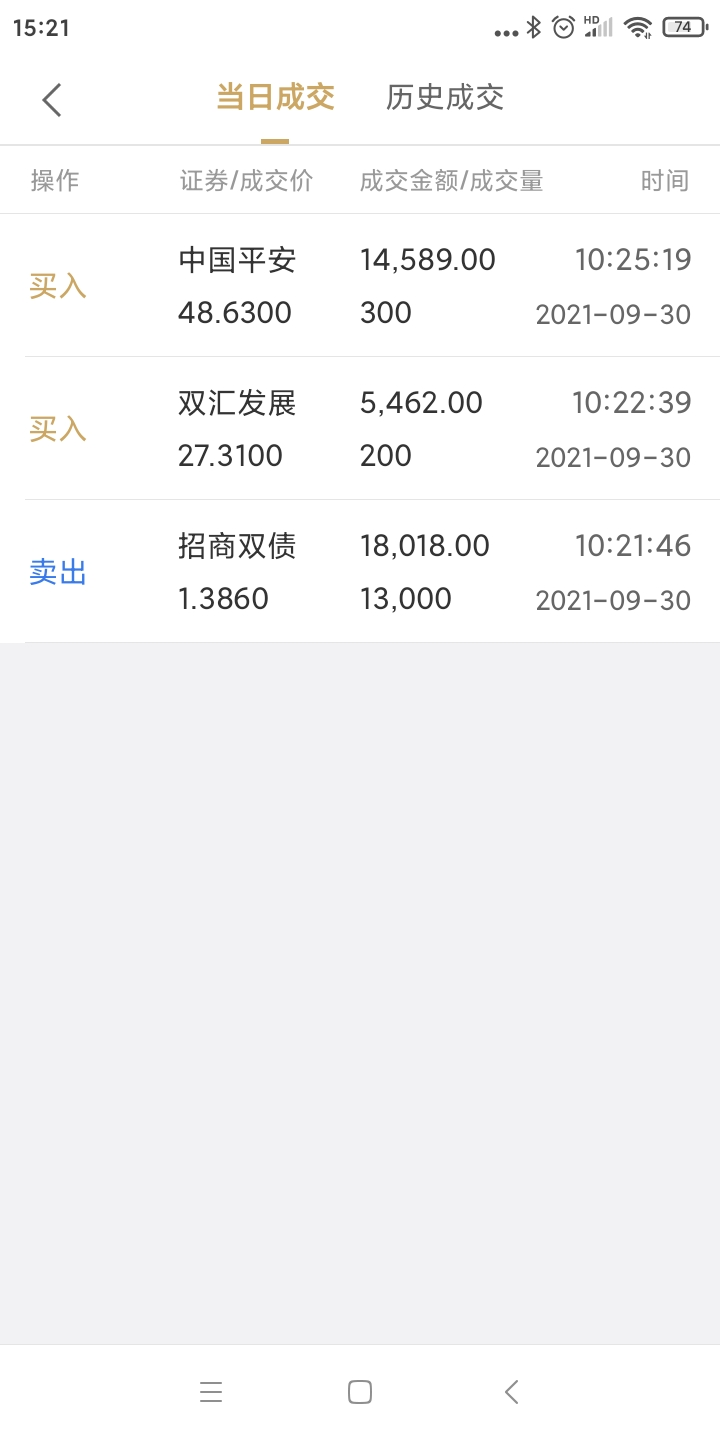The width and height of the screenshot is (720, 1440).
Task: Open the 中国平安 buy transaction
Action: coord(360,286)
